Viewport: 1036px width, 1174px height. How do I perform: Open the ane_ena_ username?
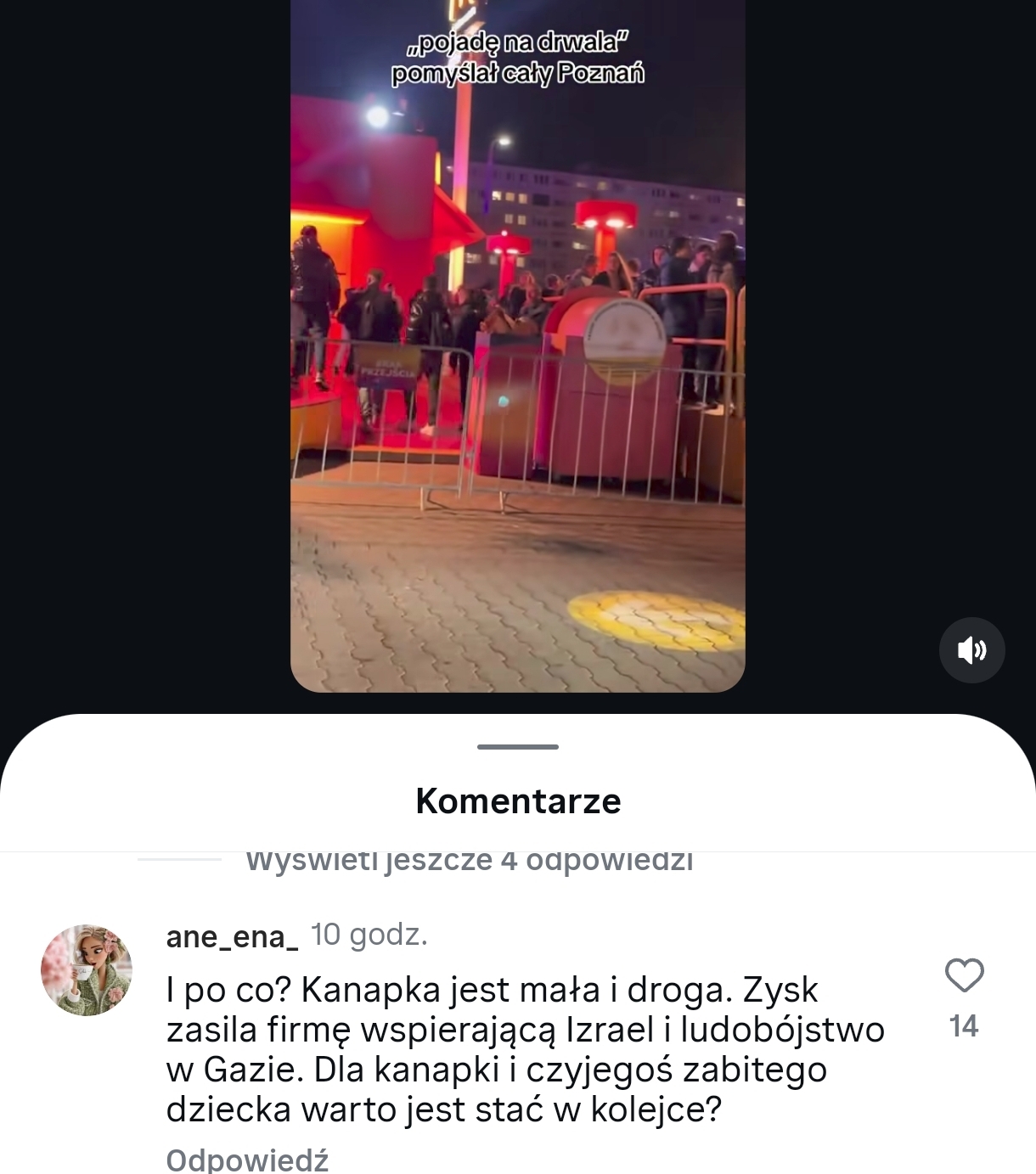(232, 936)
